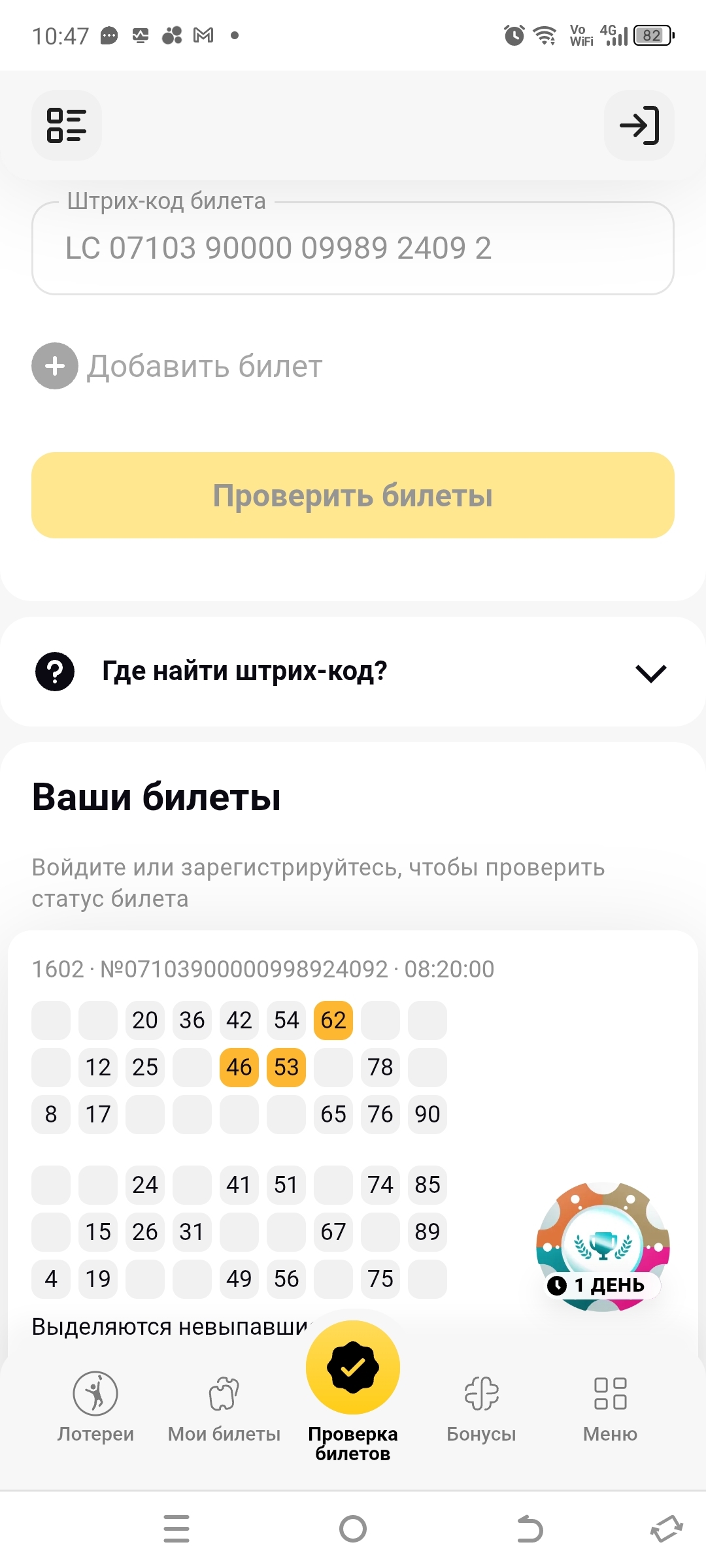
Task: Select the Проверка билетов tab
Action: [x=353, y=1385]
